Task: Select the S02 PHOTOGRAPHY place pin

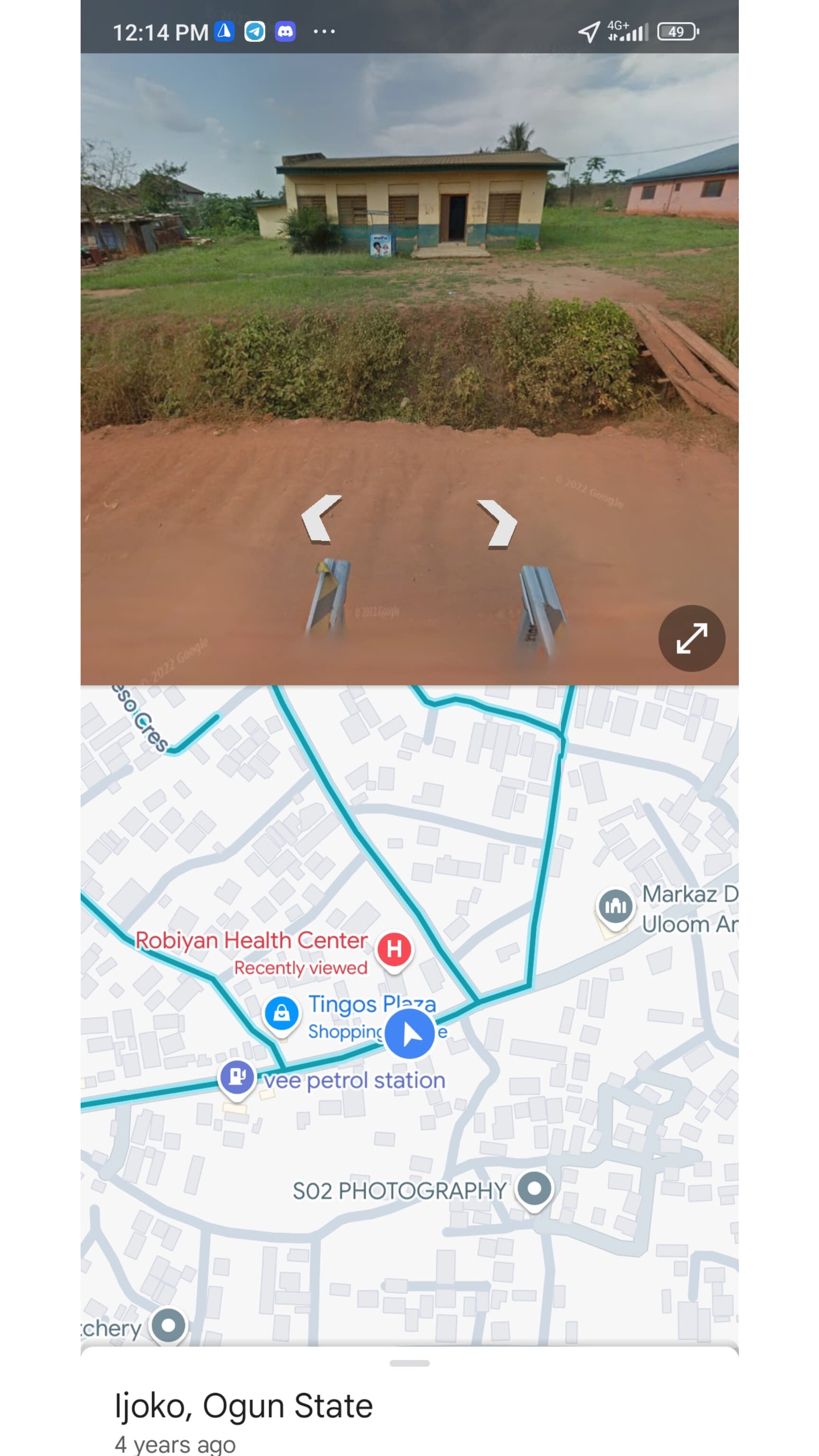Action: pos(534,1188)
